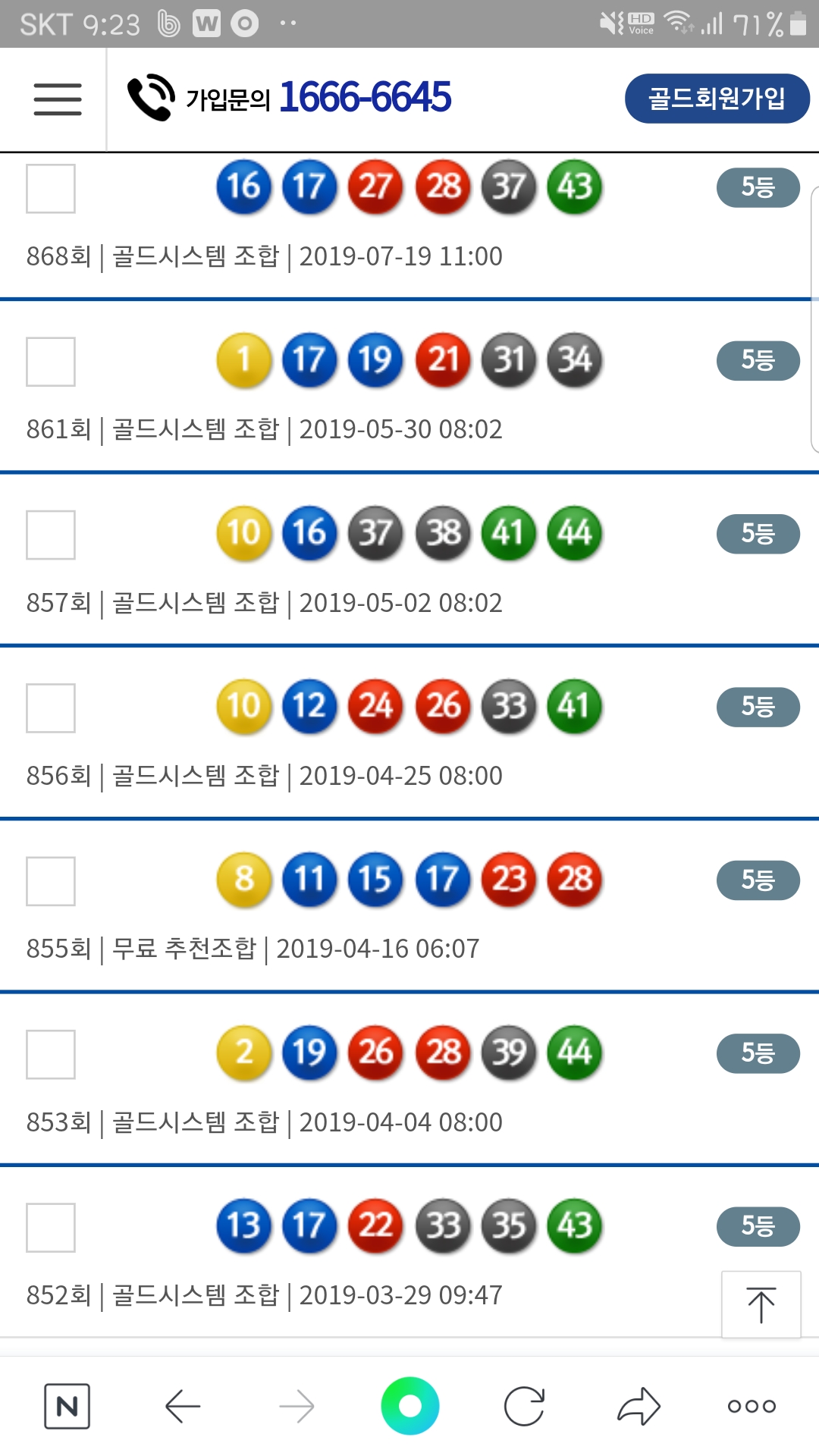
Task: Select the checkbox for round 861회
Action: click(x=51, y=362)
